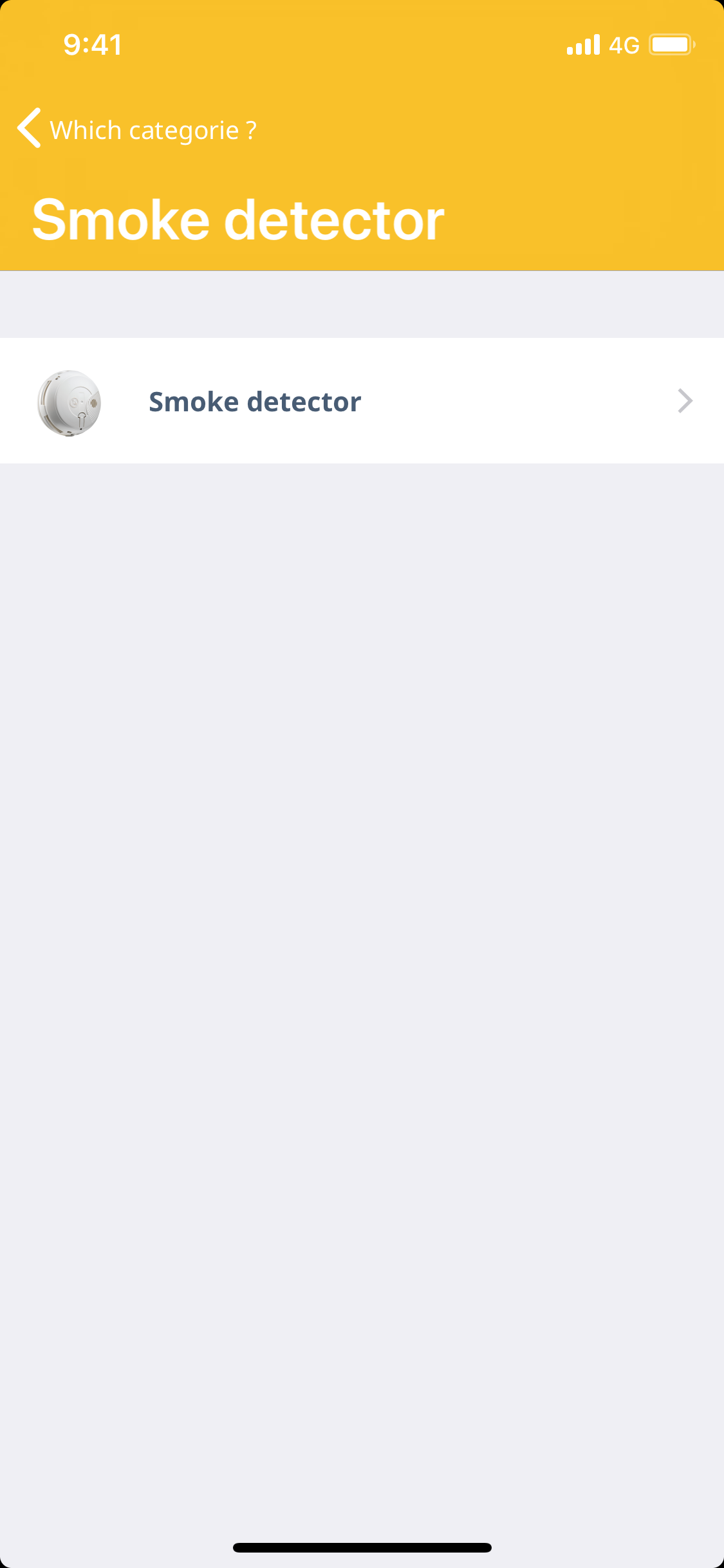Viewport: 724px width, 1568px height.
Task: Open the Smoke detector row
Action: point(362,401)
